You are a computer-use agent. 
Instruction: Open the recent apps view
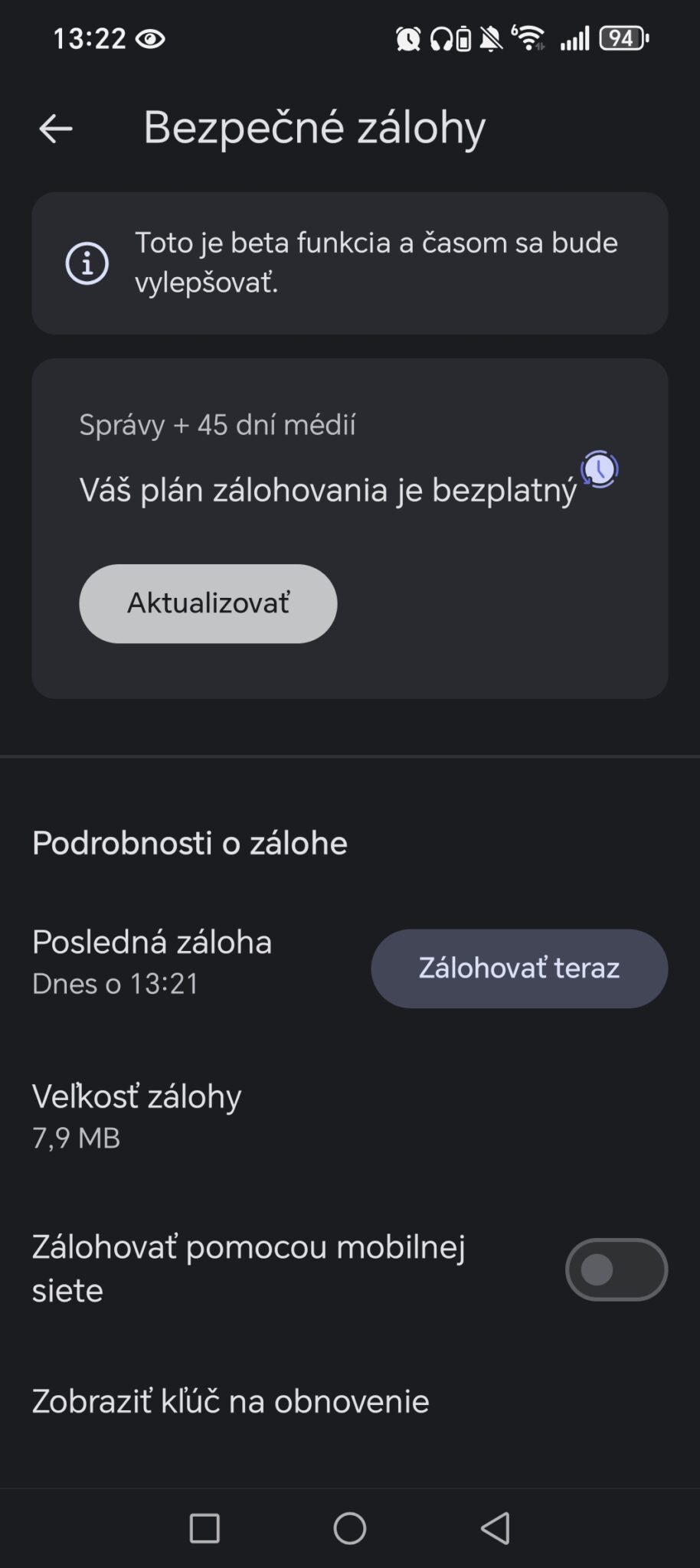pyautogui.click(x=204, y=1528)
